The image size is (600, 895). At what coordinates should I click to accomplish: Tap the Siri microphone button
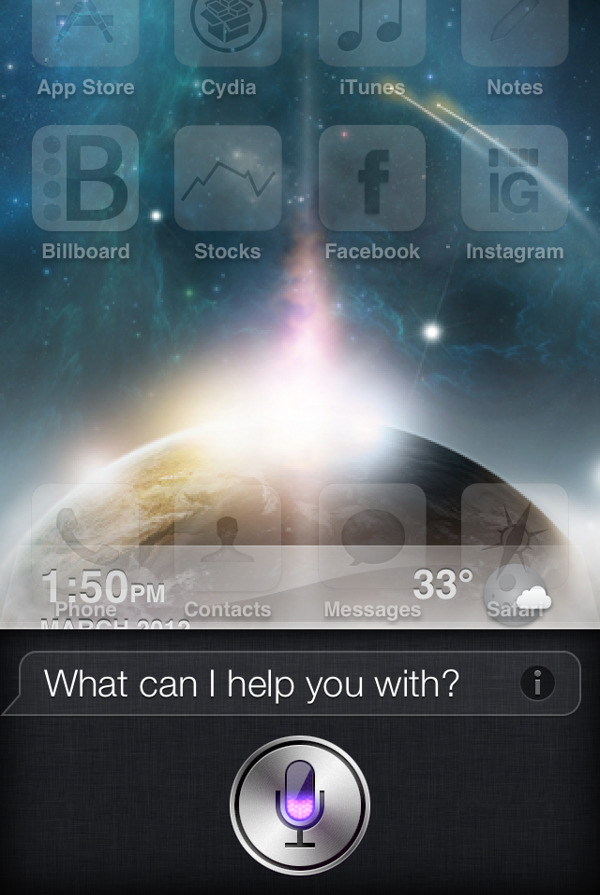300,804
